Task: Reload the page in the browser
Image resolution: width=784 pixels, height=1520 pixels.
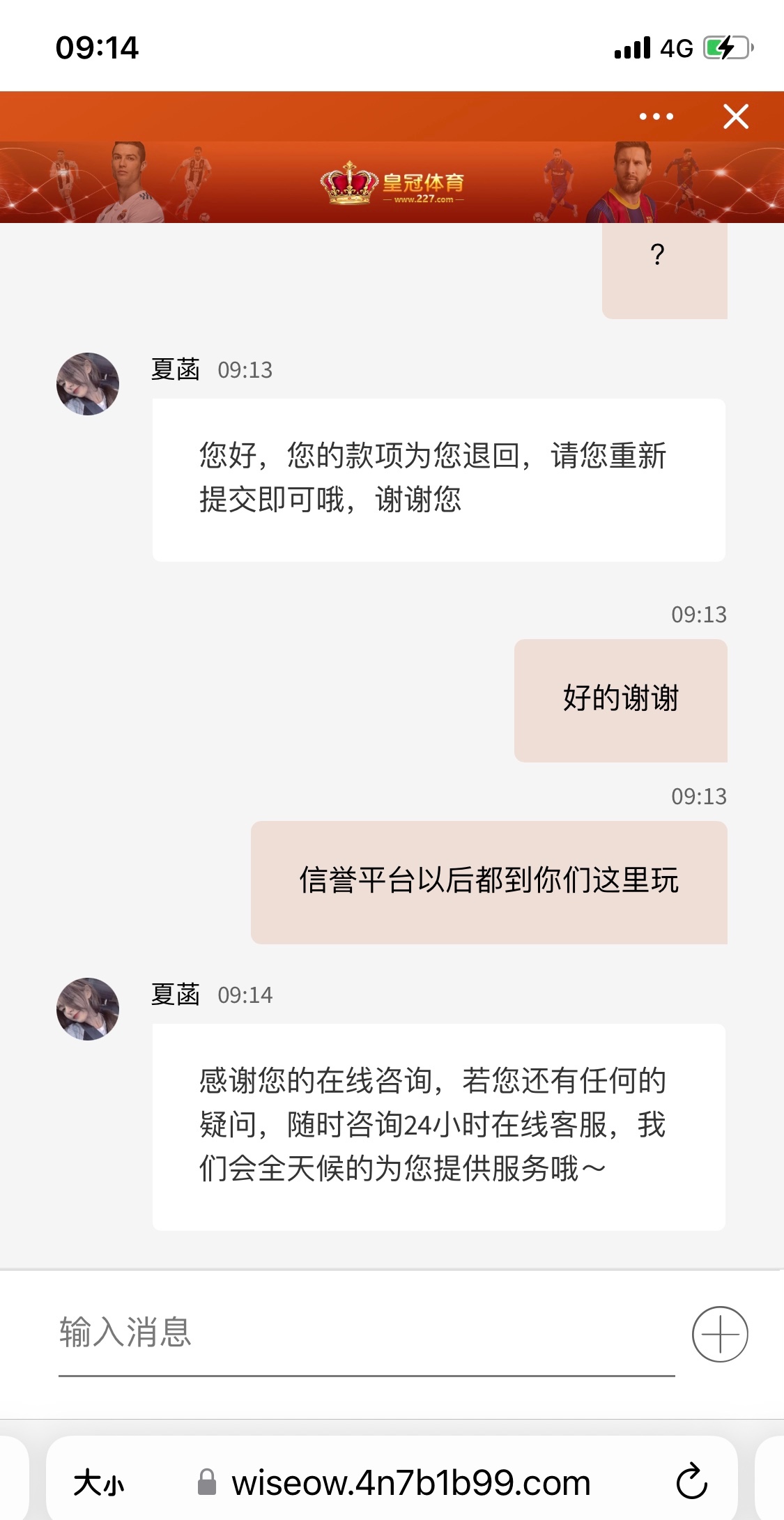Action: 691,1482
